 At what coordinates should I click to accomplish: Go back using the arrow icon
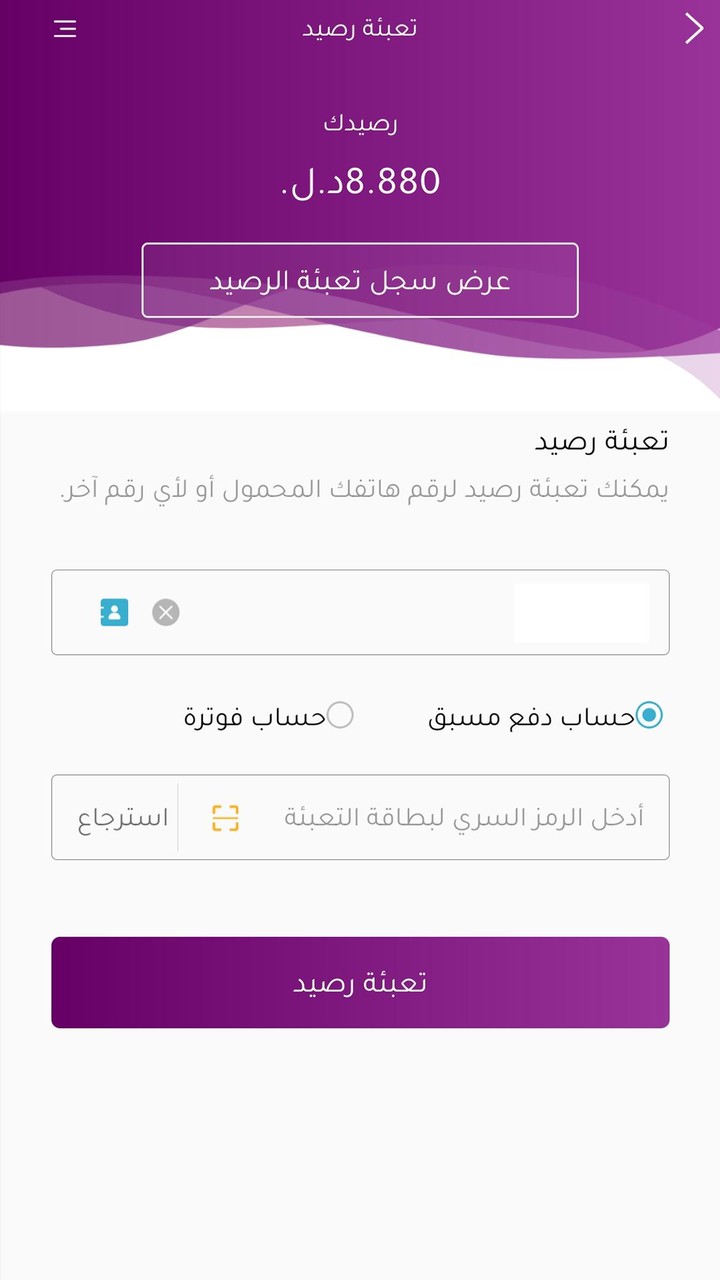pos(693,29)
